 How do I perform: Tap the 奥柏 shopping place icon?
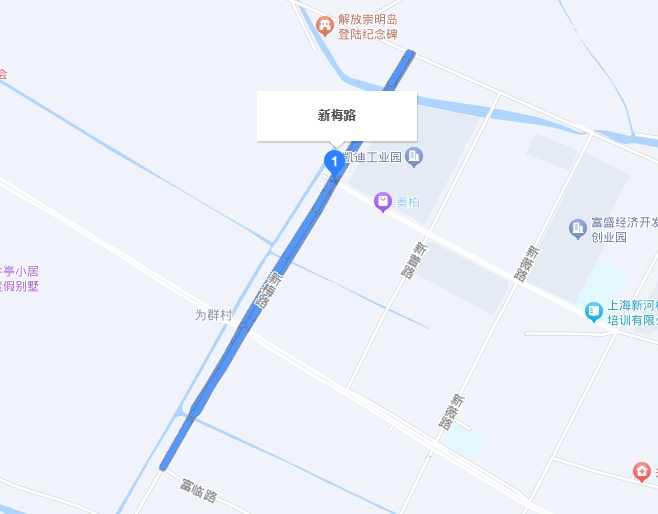383,202
